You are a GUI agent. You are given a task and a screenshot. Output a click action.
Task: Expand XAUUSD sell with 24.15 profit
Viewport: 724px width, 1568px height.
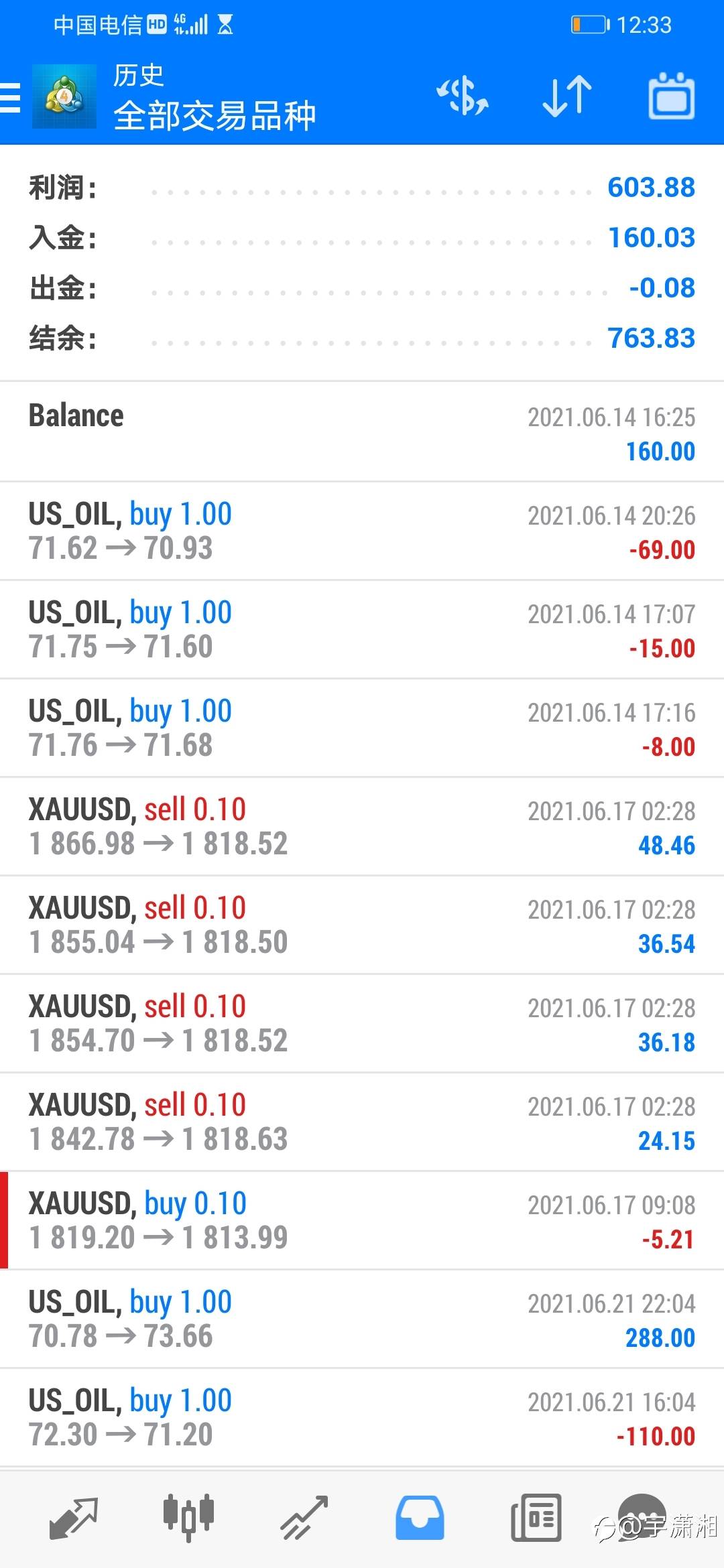(362, 1122)
